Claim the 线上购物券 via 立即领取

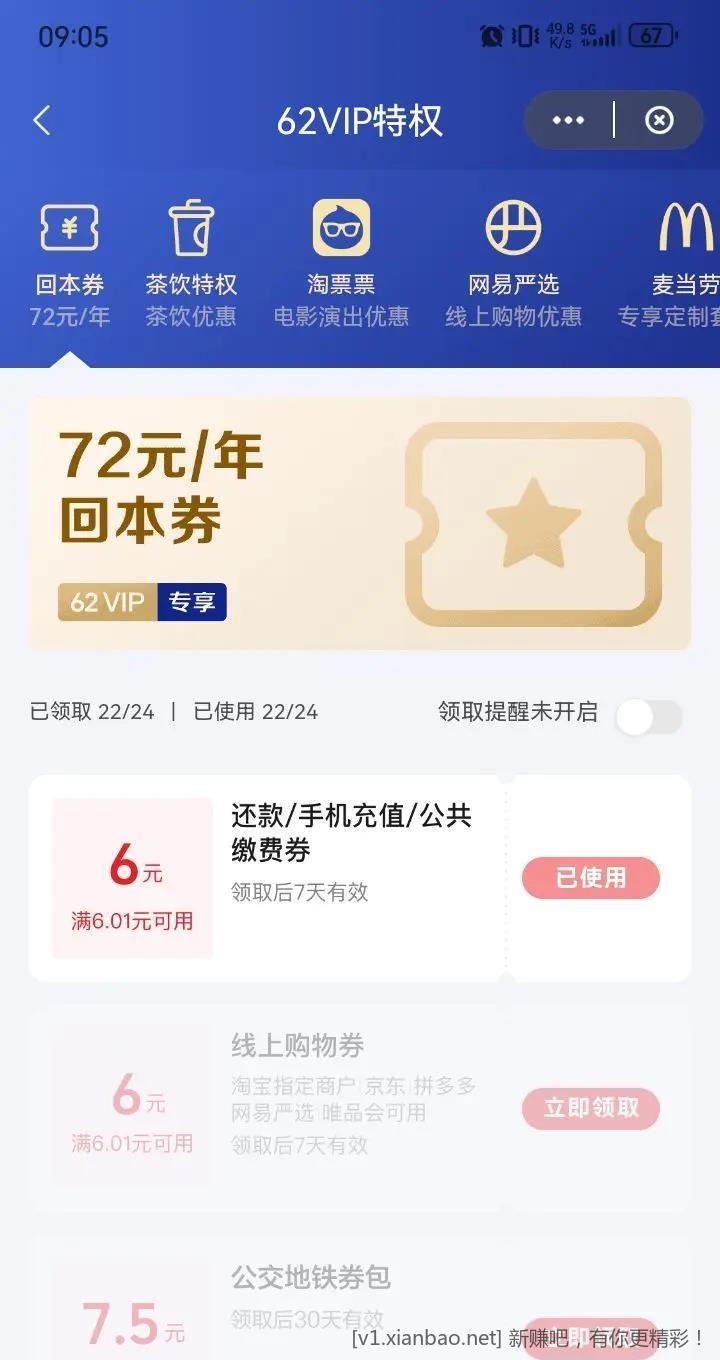click(x=590, y=1108)
